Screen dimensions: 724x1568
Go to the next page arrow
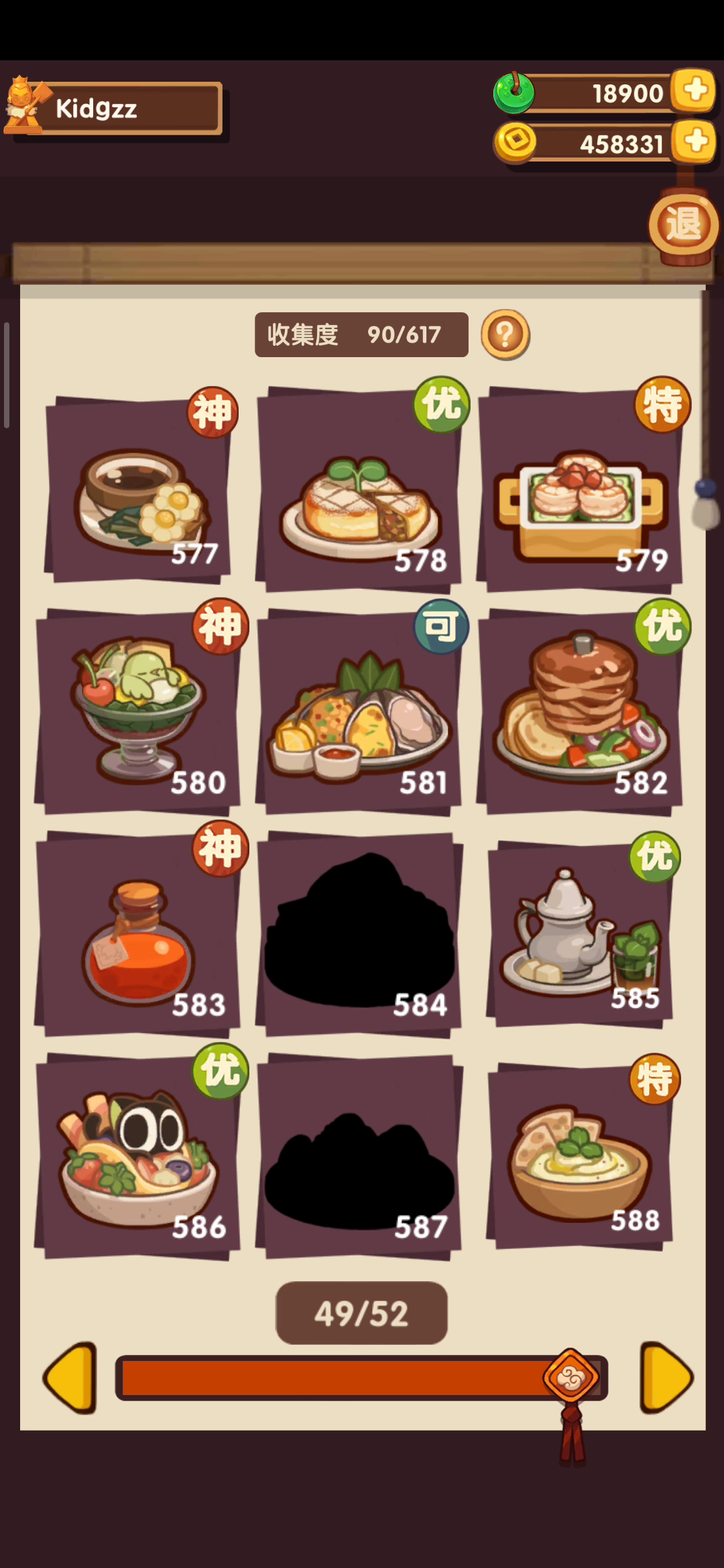[666, 1378]
